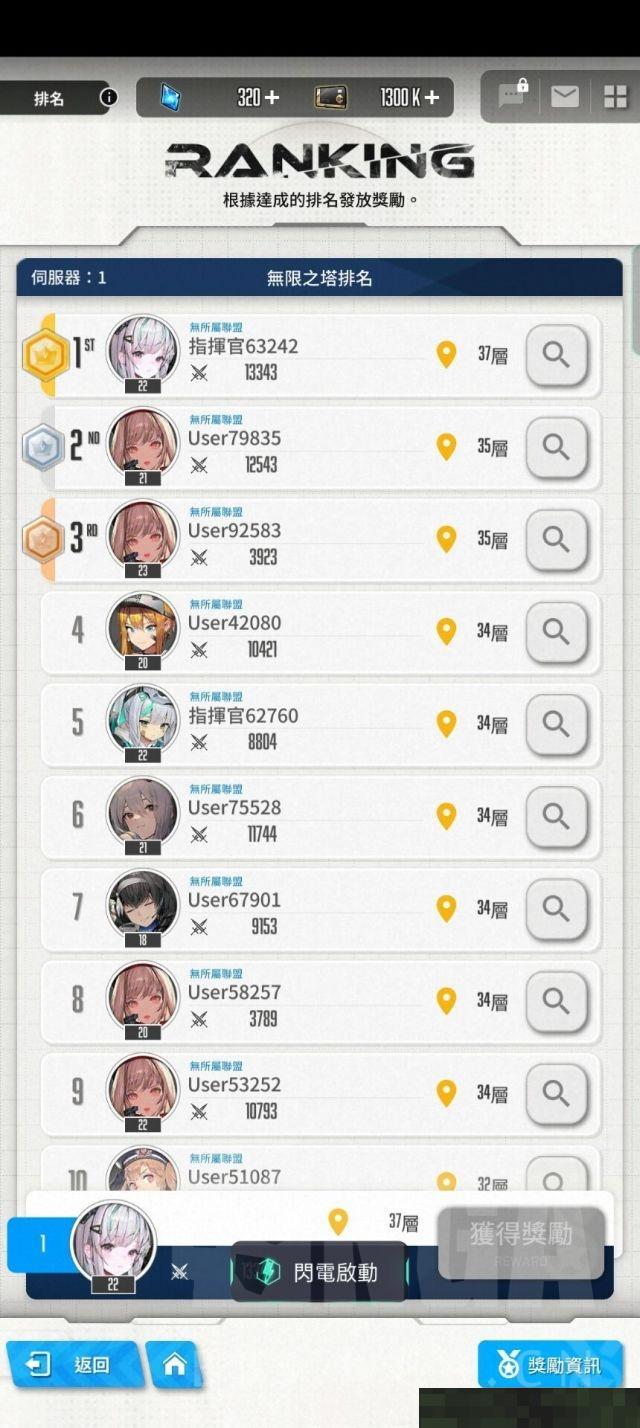
Task: View User58257's profile details
Action: 556,1000
